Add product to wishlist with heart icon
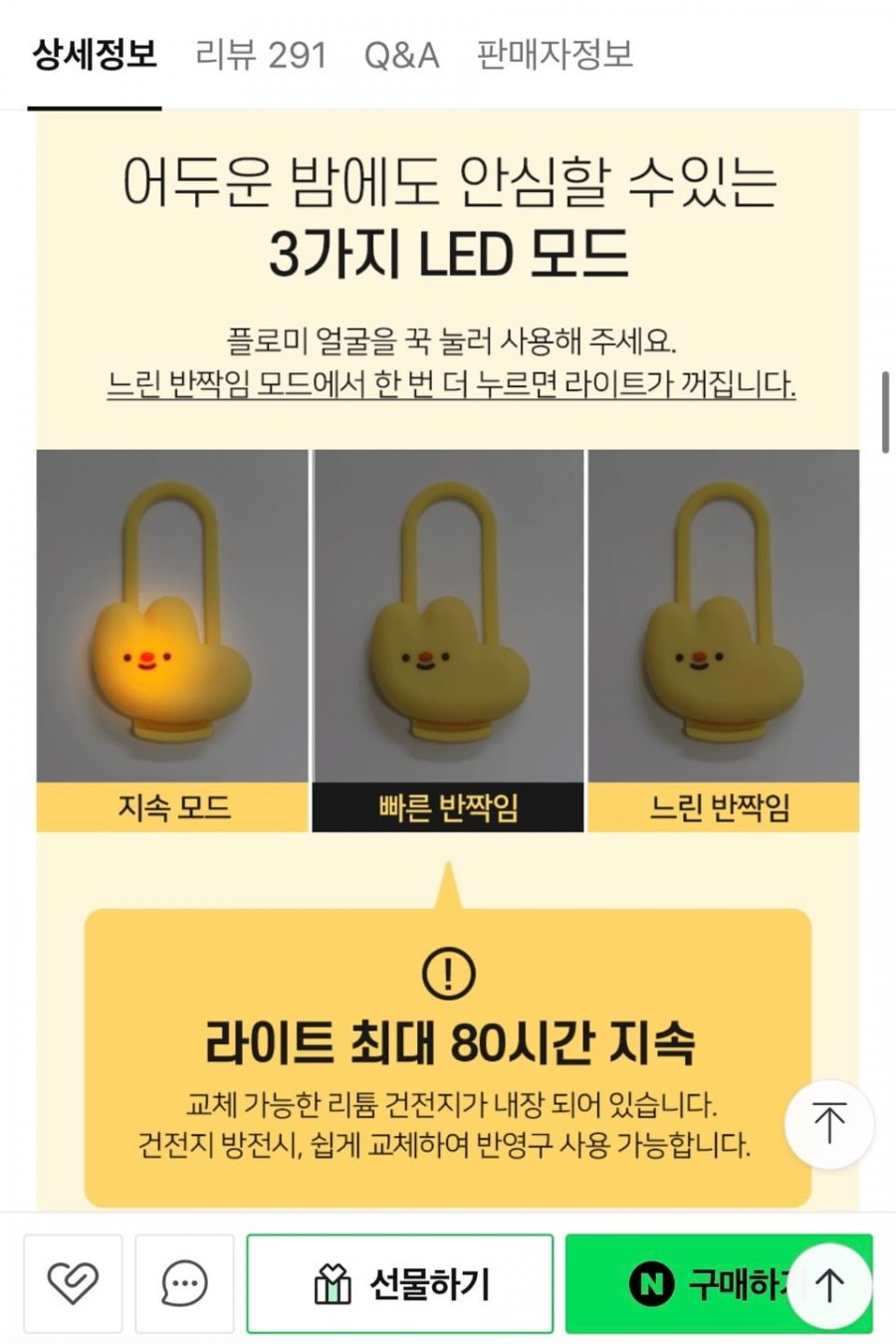Viewport: 896px width, 1344px height. (x=73, y=1283)
